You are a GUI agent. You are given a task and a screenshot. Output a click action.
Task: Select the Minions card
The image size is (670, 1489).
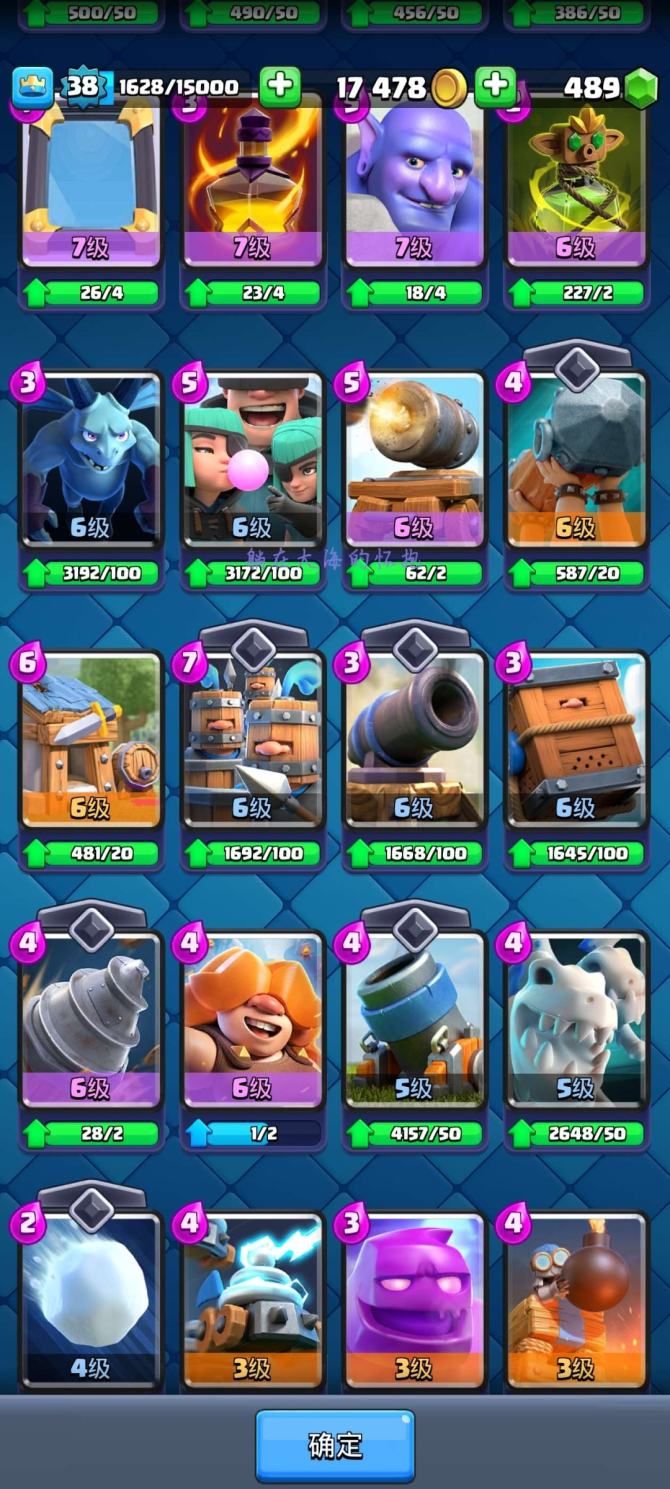[90, 460]
